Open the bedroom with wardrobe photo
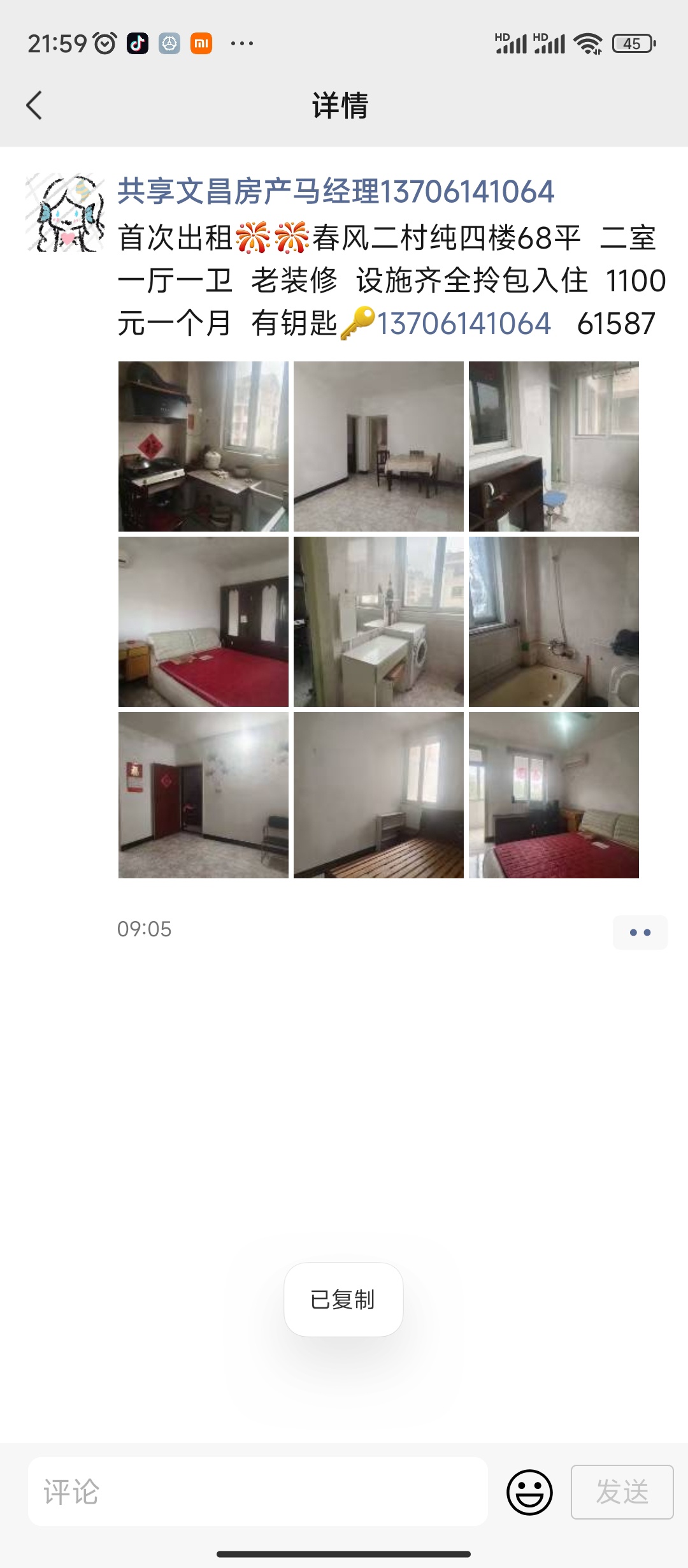This screenshot has height=1568, width=688. 203,621
